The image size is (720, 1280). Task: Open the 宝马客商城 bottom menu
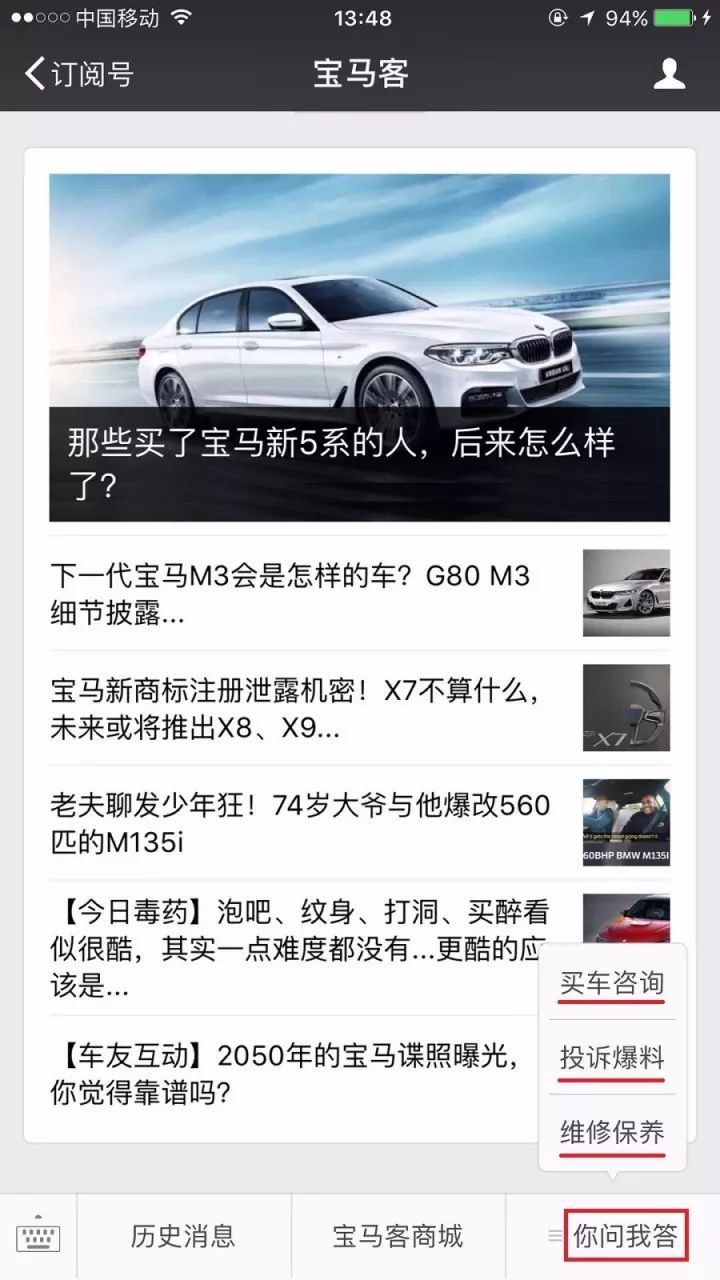[398, 1237]
